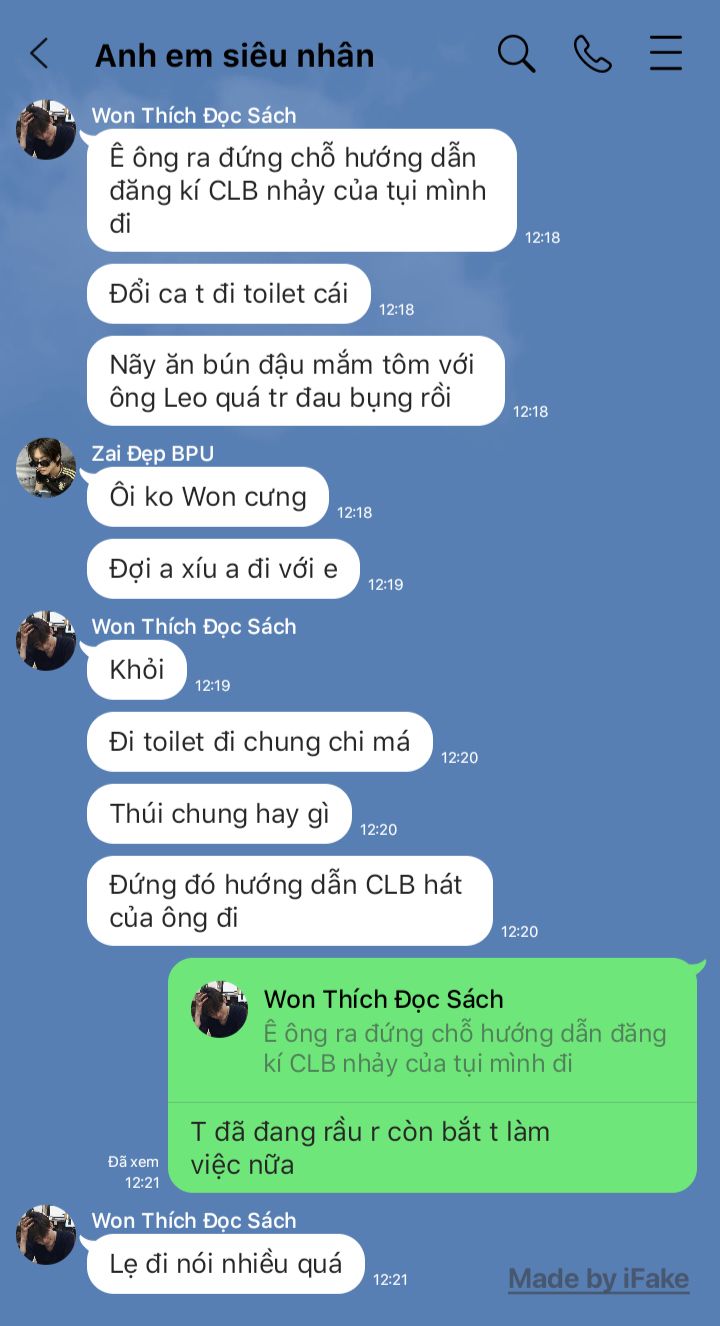
Task: Open the chat menu
Action: coord(666,54)
